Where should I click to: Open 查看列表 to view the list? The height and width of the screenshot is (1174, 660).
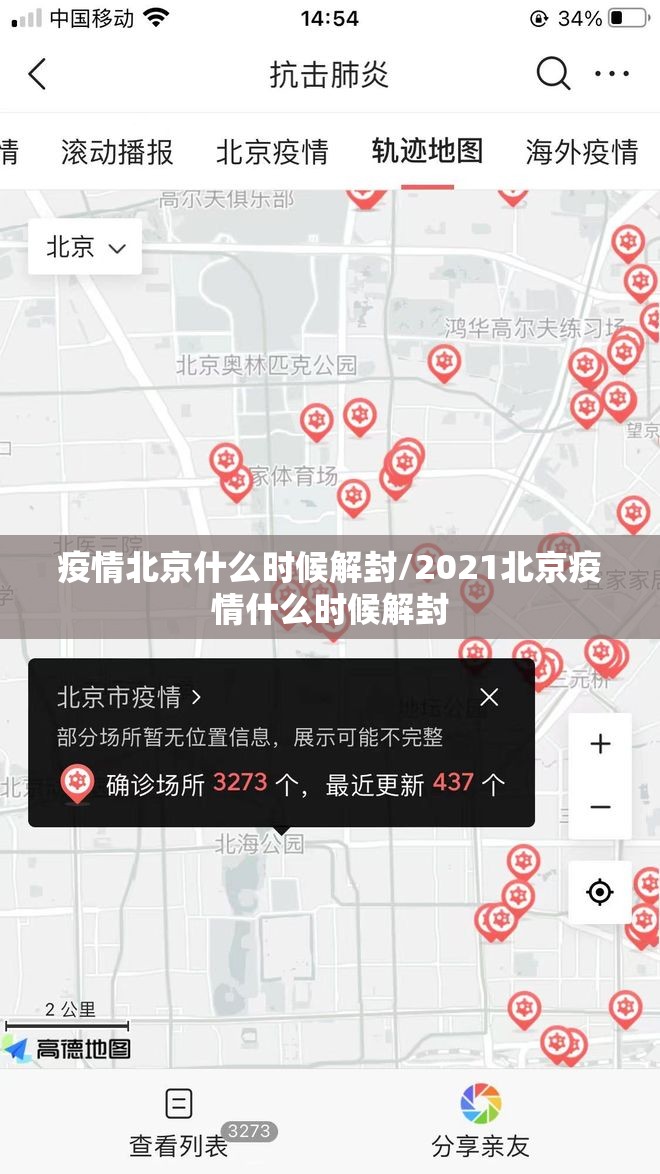click(179, 1122)
